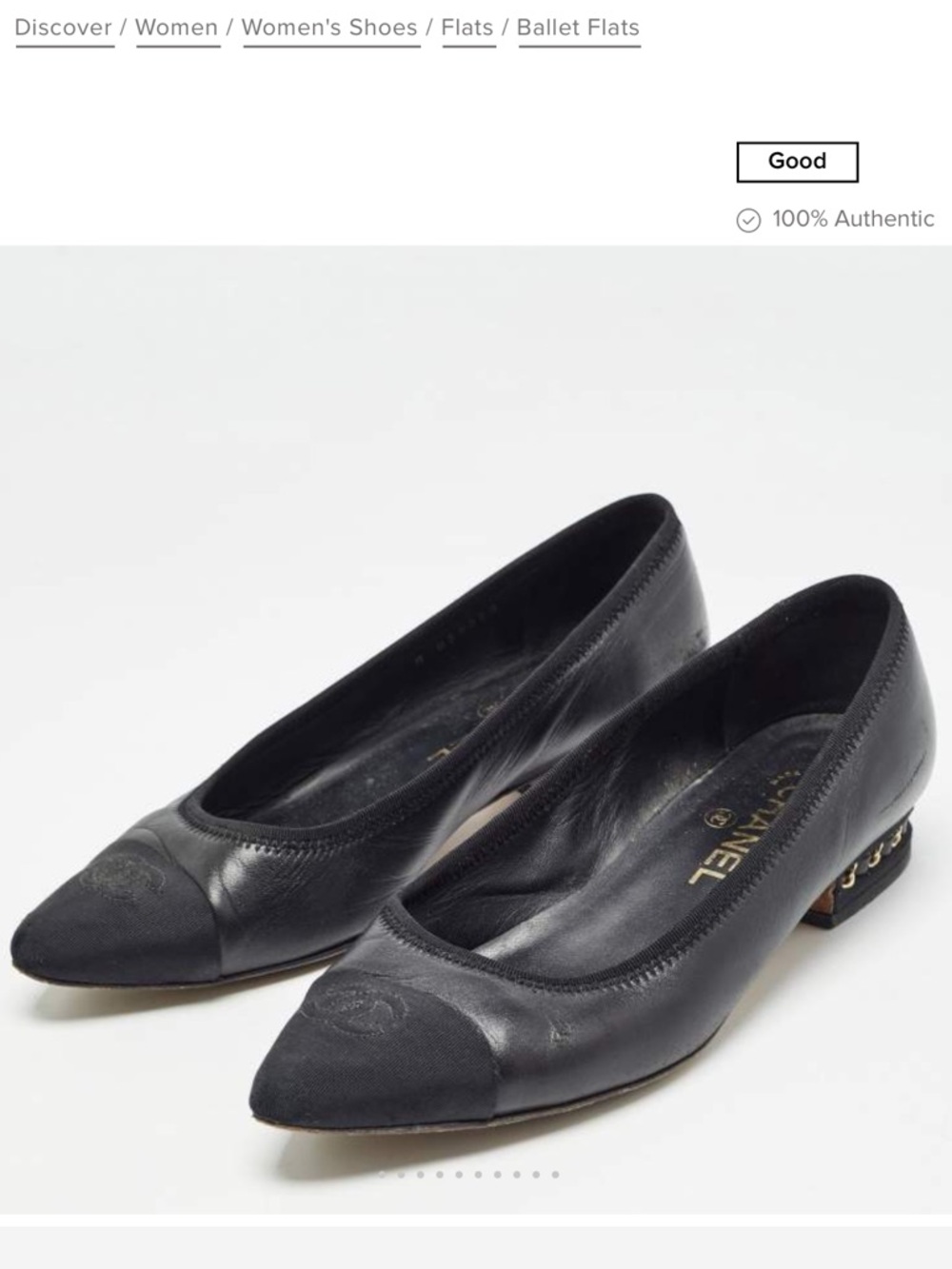
Task: Click the circled checkmark authenticity icon
Action: pyautogui.click(x=748, y=218)
